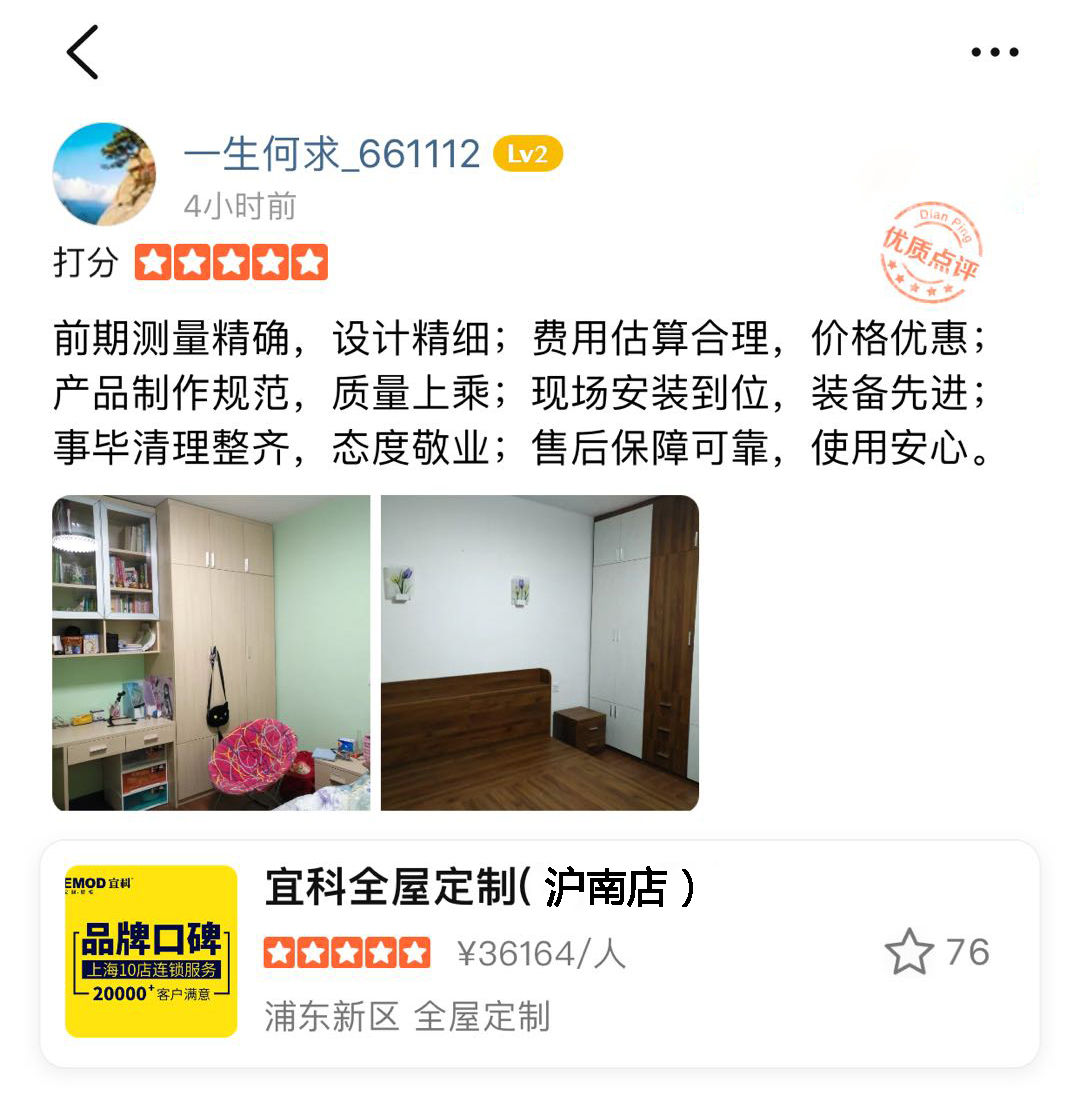Open the three-dot overflow menu
The width and height of the screenshot is (1080, 1113).
point(994,53)
